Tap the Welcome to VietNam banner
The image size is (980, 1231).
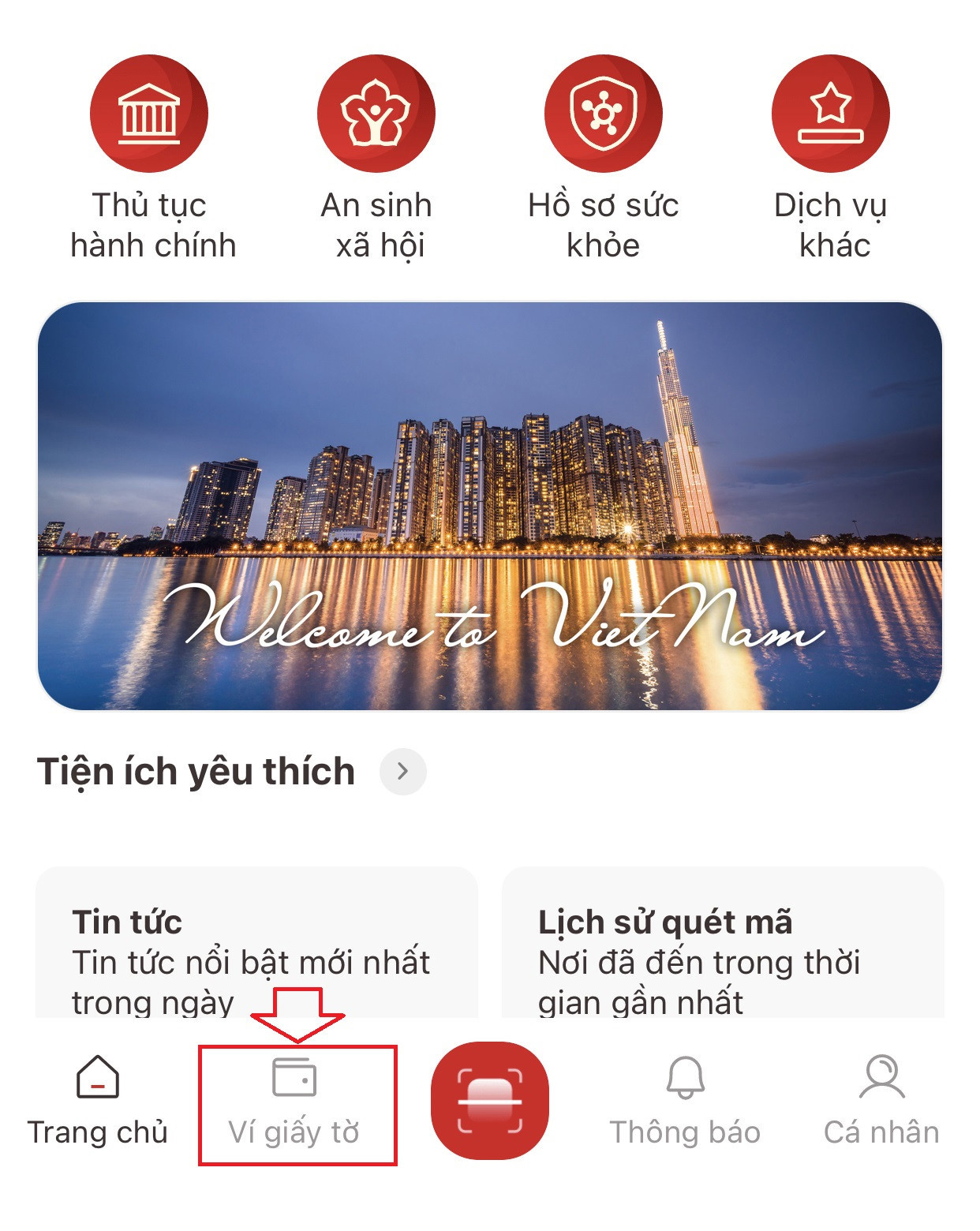[490, 507]
